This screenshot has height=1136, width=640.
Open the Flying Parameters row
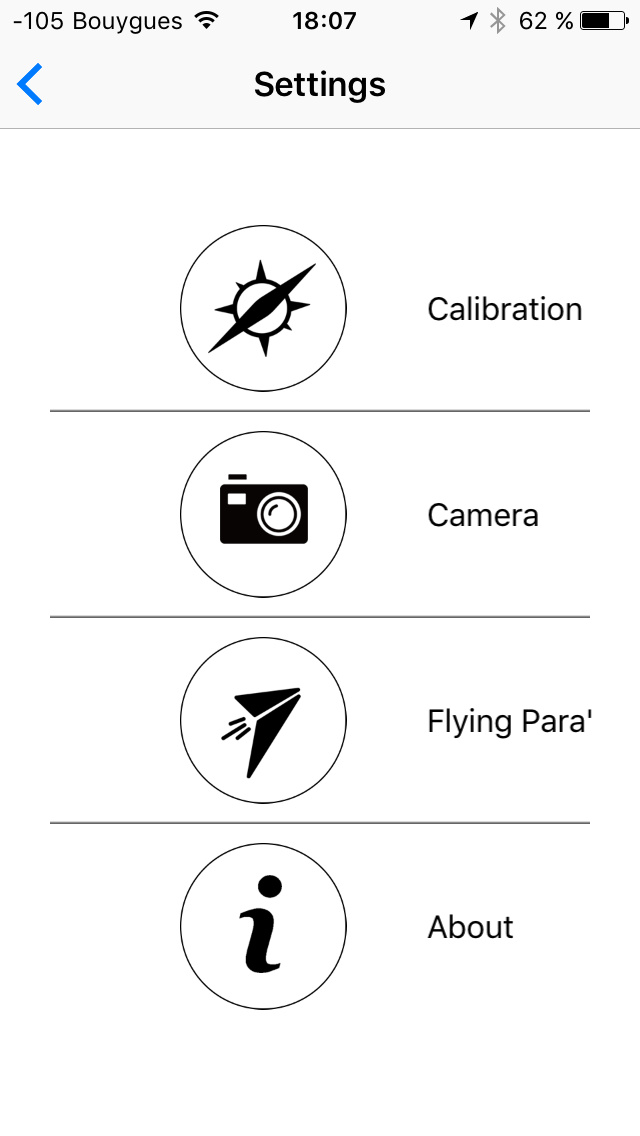click(320, 720)
